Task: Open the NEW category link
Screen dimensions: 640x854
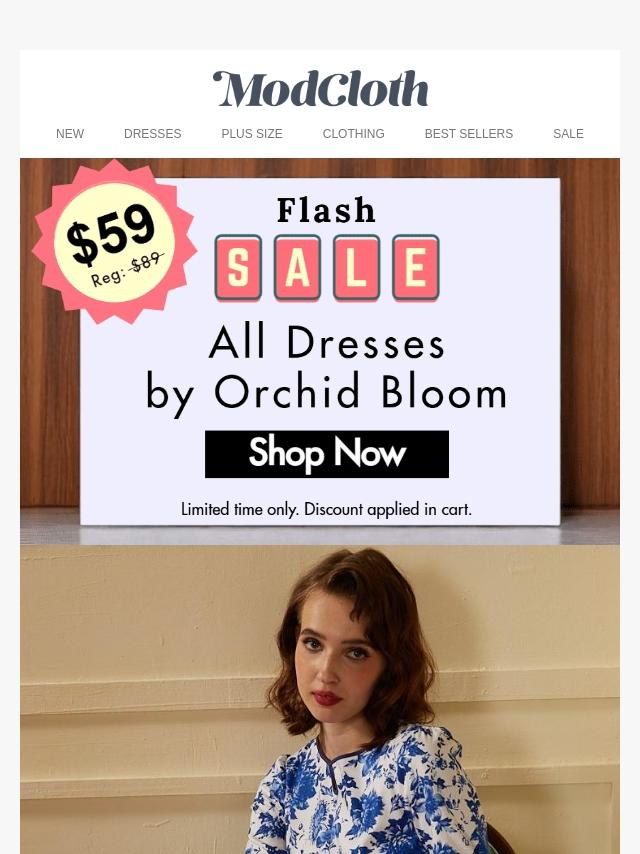Action: pyautogui.click(x=70, y=134)
